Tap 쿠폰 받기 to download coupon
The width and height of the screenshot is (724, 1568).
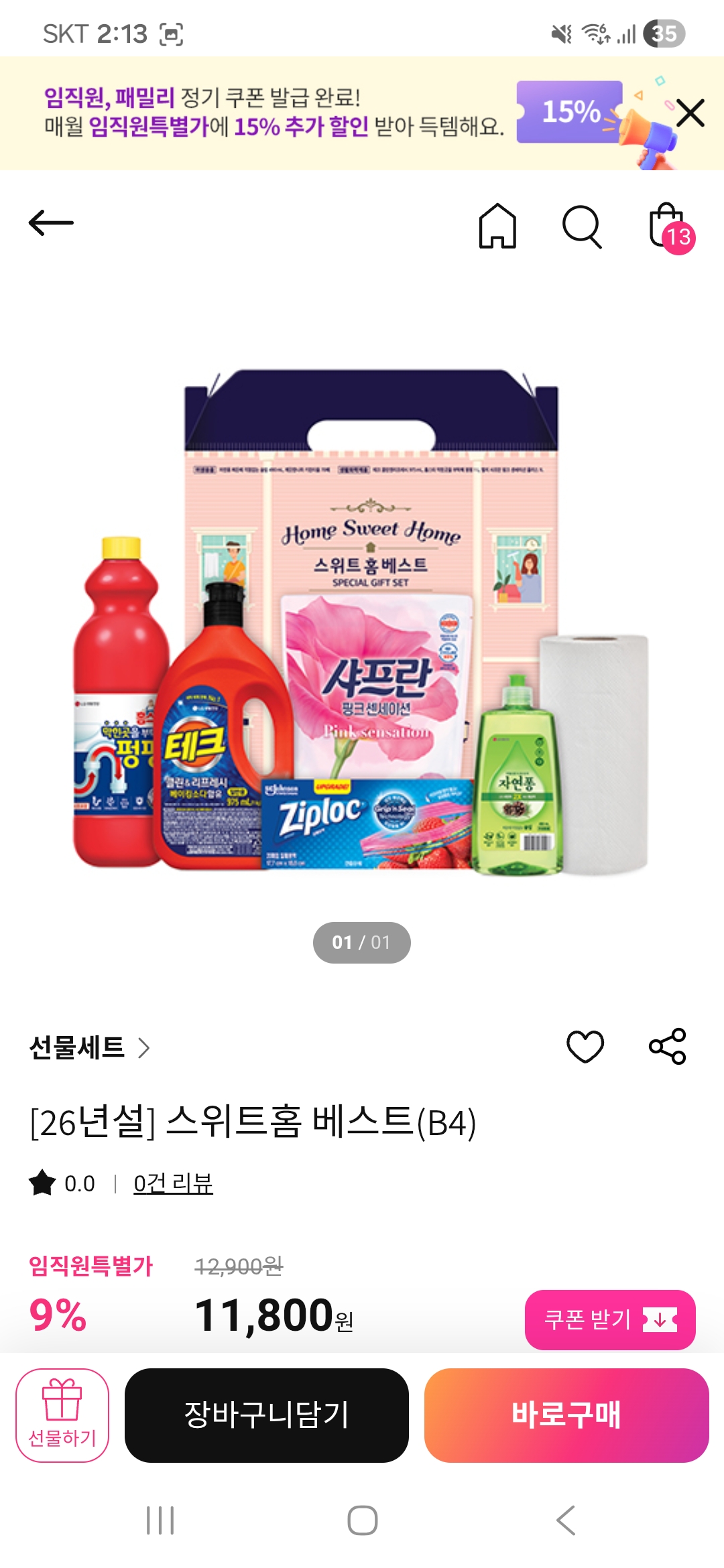click(x=609, y=1319)
